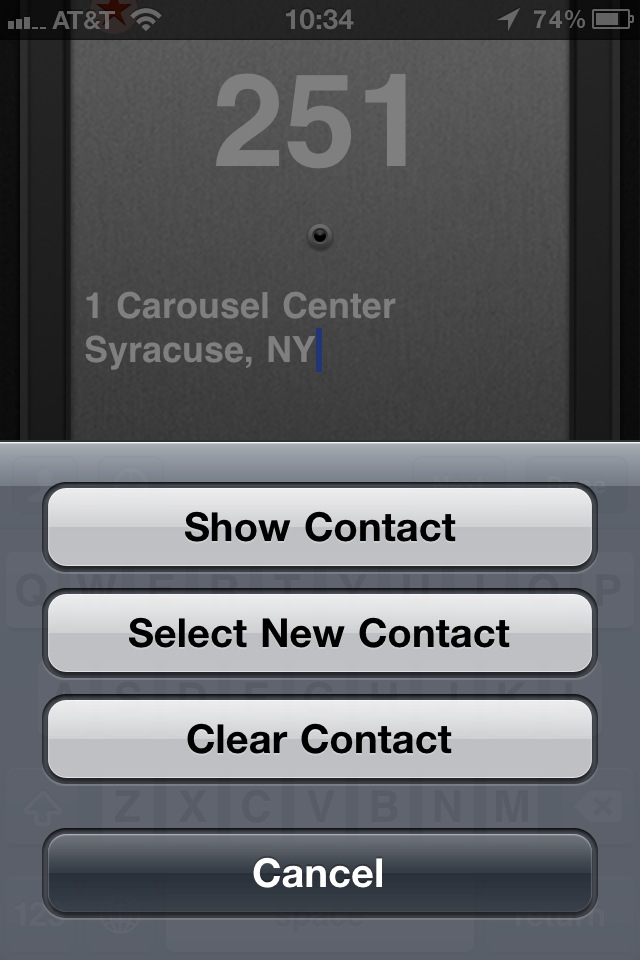Screen dimensions: 640x960
Task: Clear the linked contact
Action: (320, 739)
